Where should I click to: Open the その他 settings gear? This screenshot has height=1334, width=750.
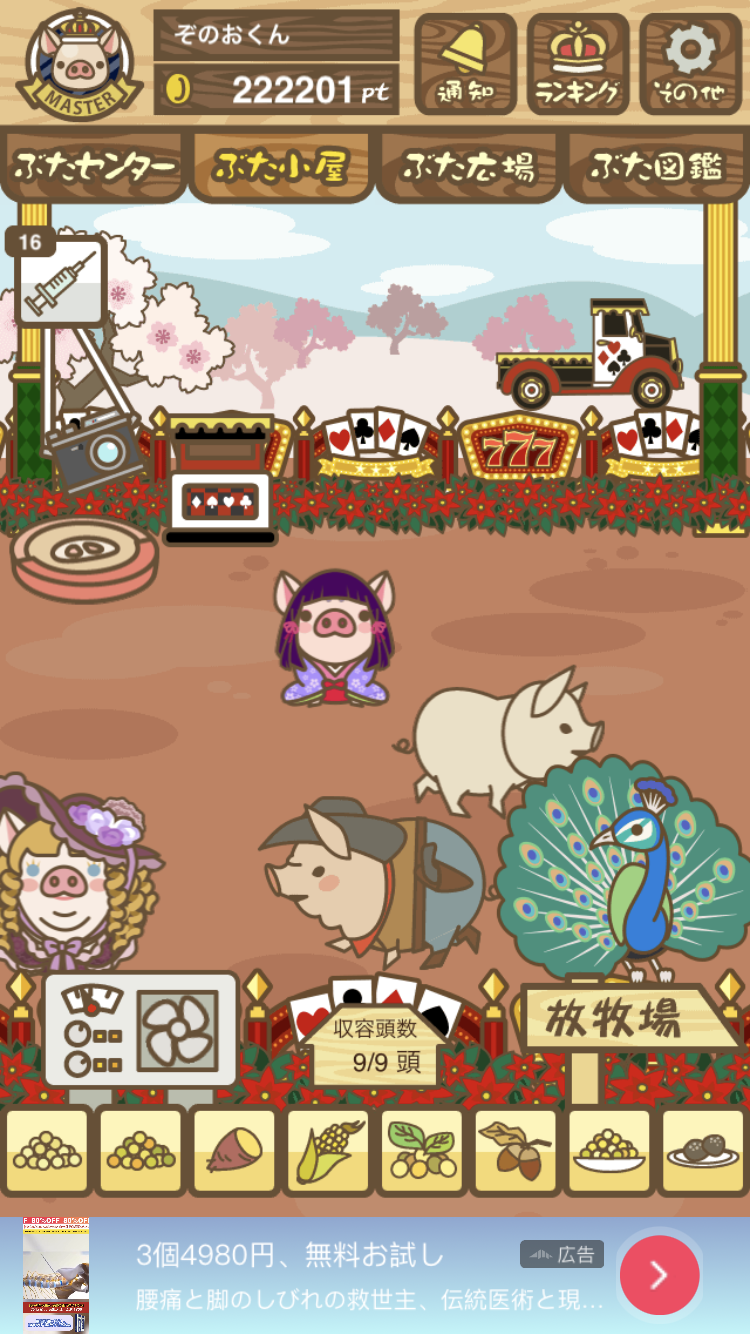(x=691, y=63)
